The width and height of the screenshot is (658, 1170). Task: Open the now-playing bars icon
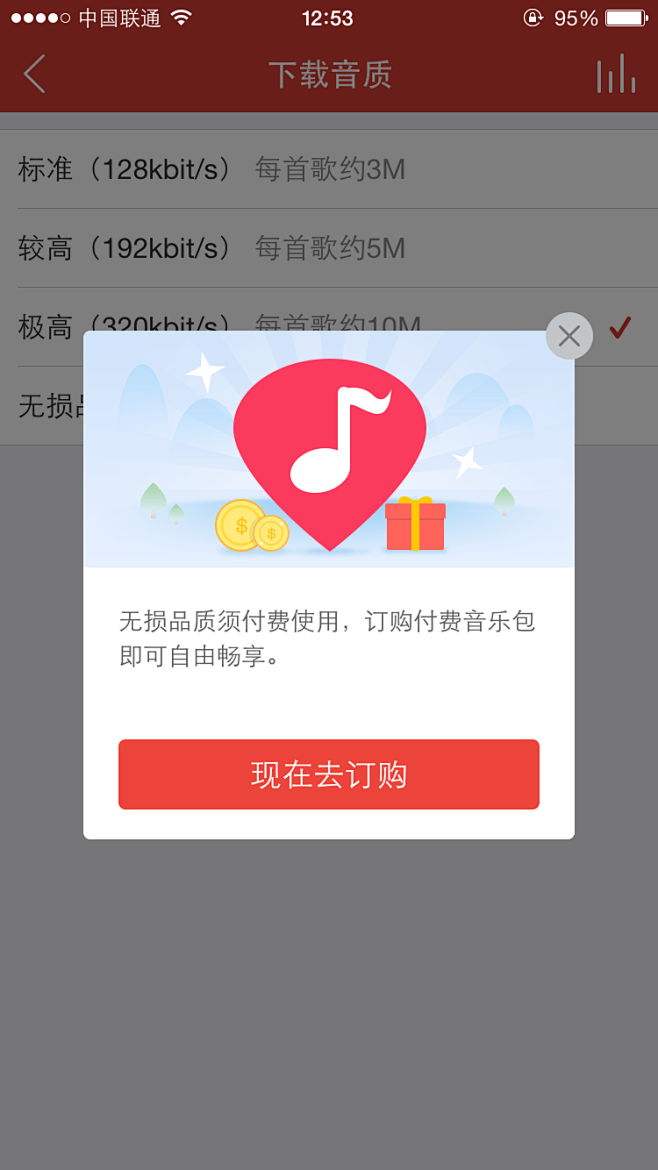coord(615,75)
